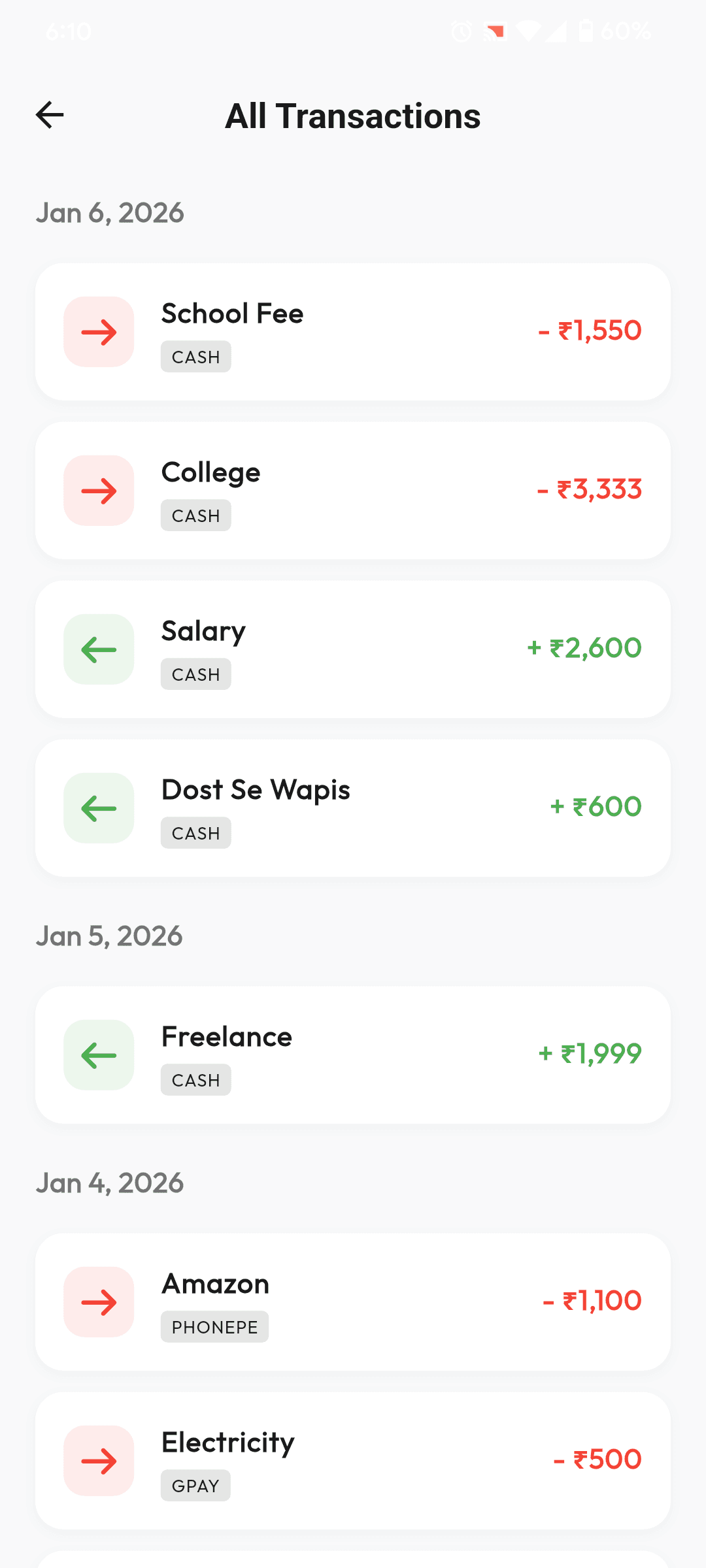Open the College transaction card
This screenshot has height=1568, width=706.
tap(353, 491)
